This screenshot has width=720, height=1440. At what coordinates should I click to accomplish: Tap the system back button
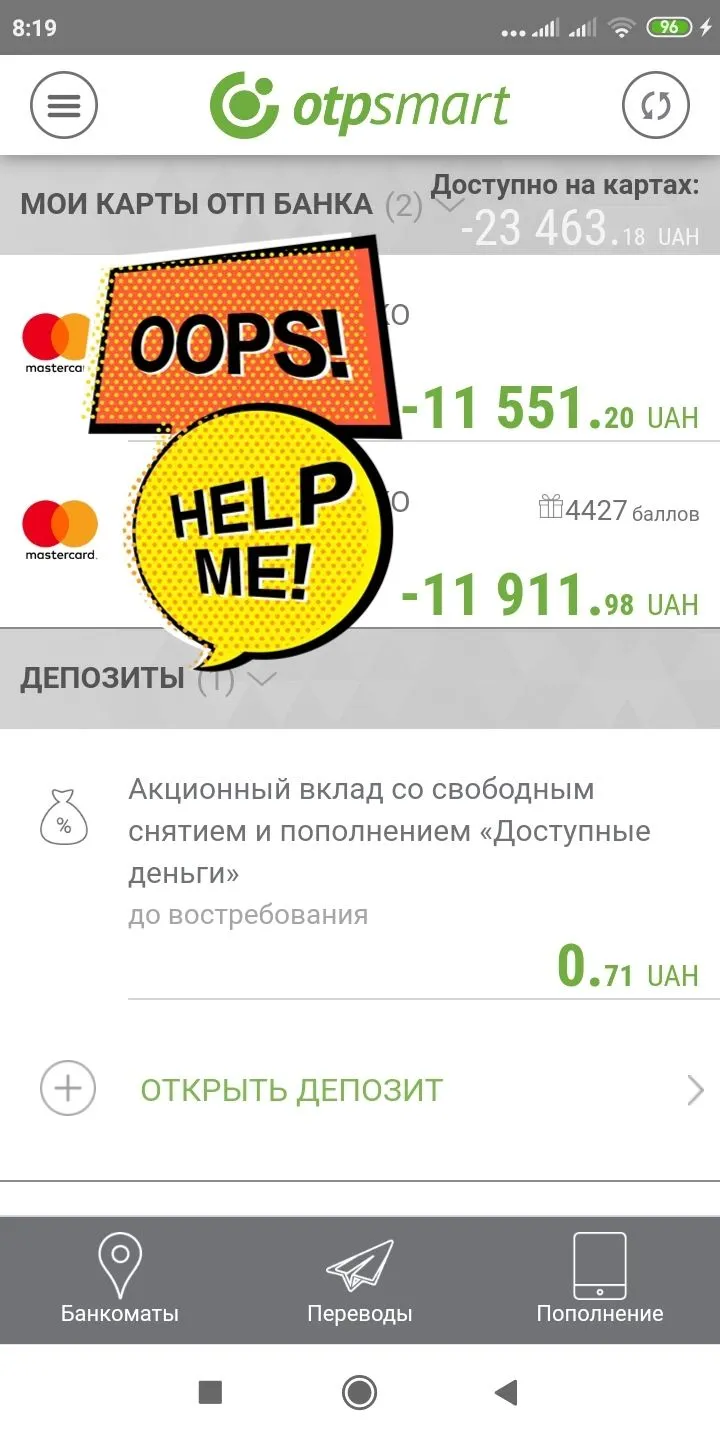pyautogui.click(x=507, y=1392)
